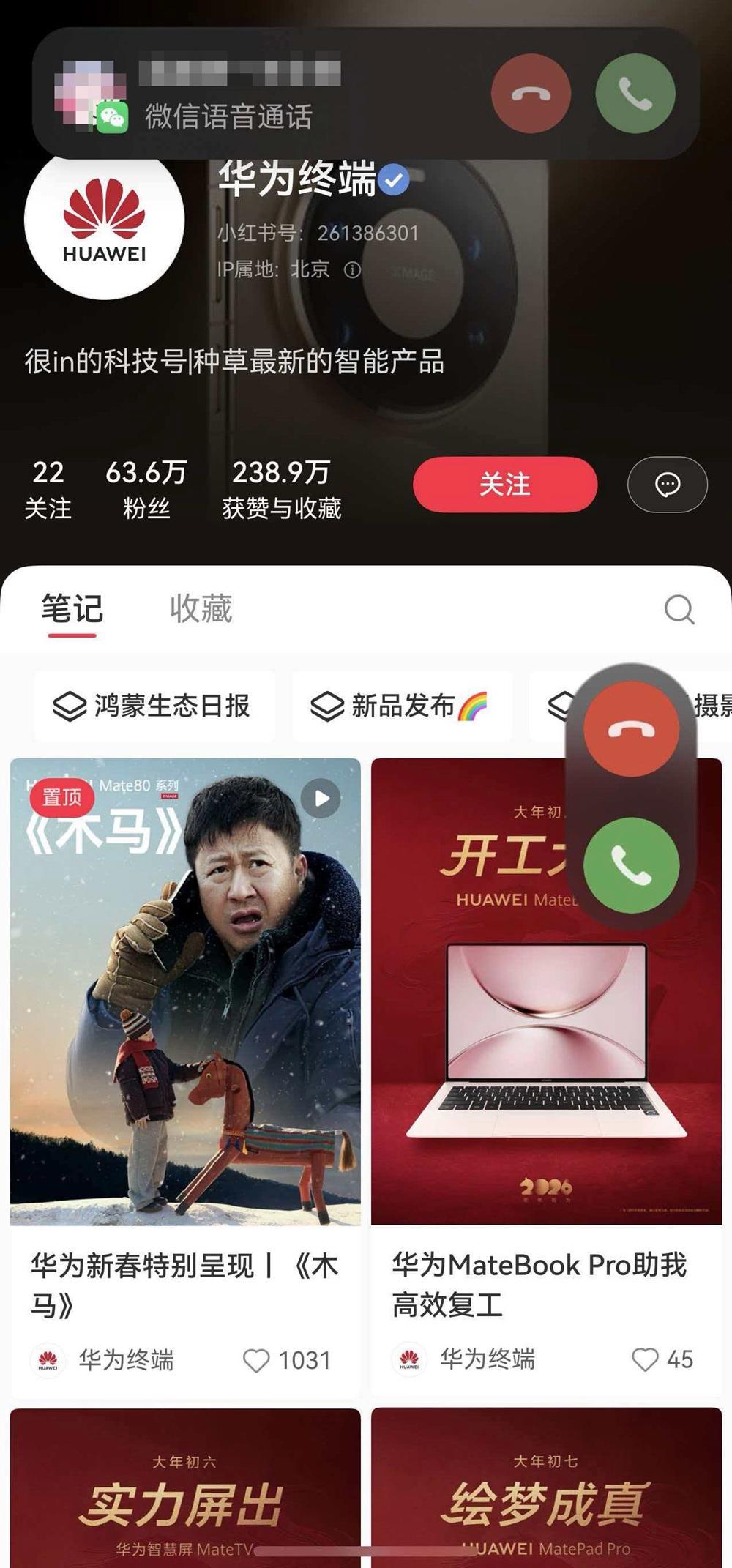
Task: Open the note 华为MateBook Pro助我高效复工
Action: pos(546,1025)
